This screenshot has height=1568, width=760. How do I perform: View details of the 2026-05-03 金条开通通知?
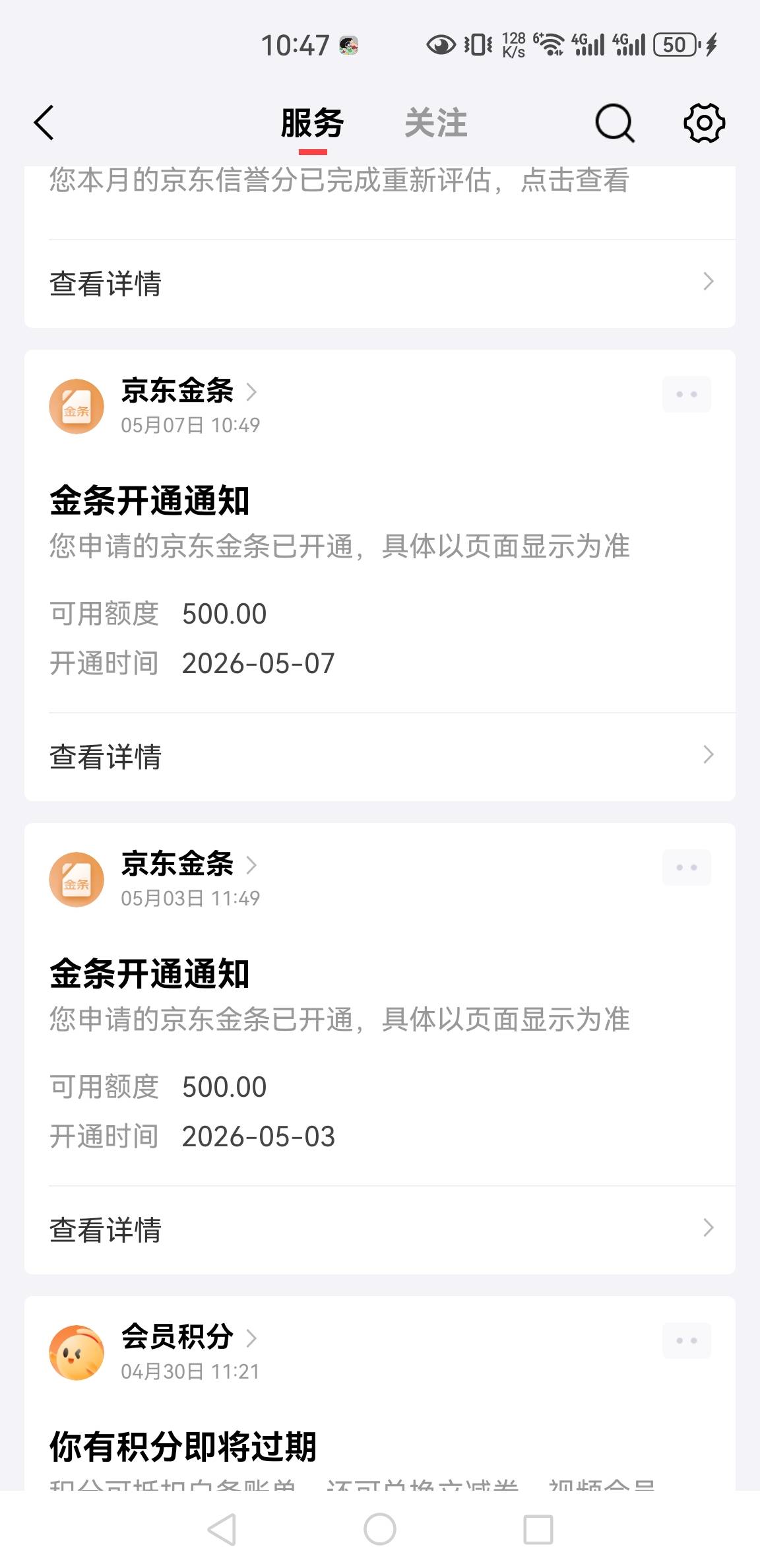(x=380, y=1230)
